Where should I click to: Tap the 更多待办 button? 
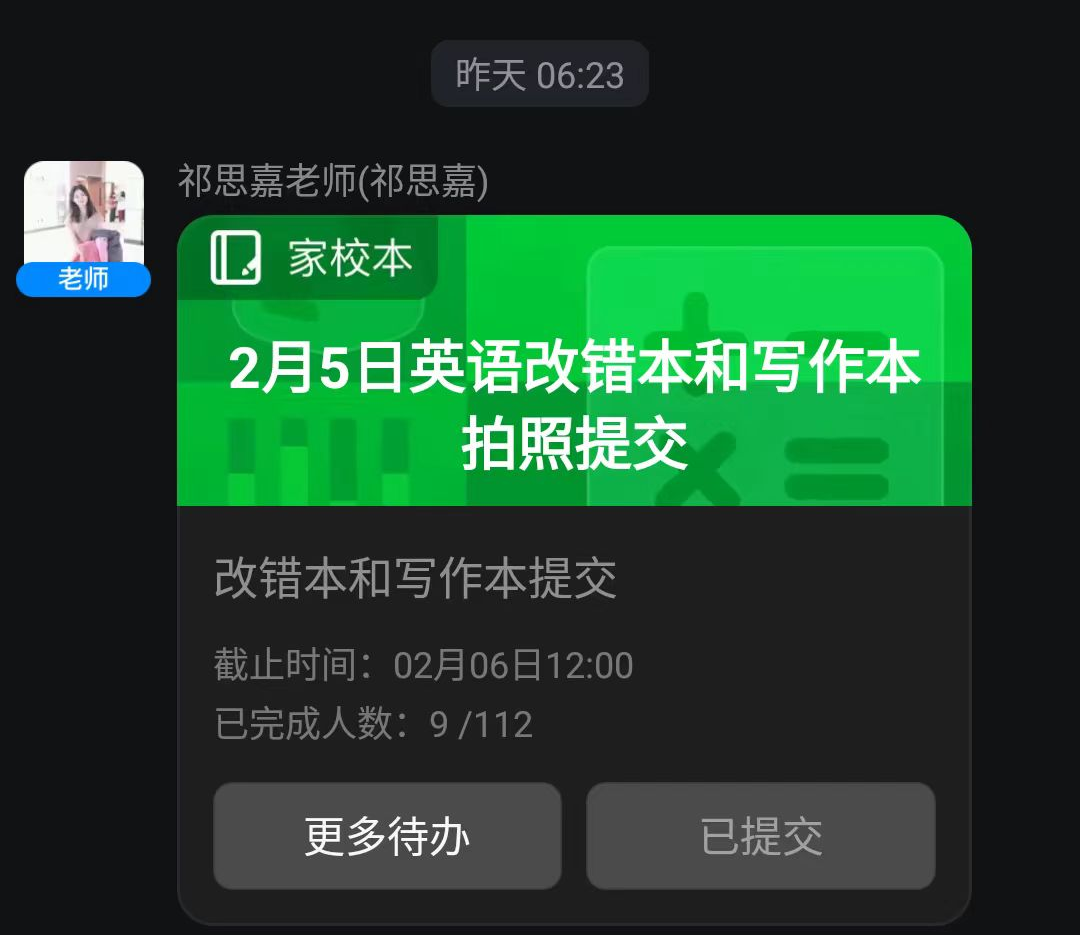pyautogui.click(x=387, y=836)
